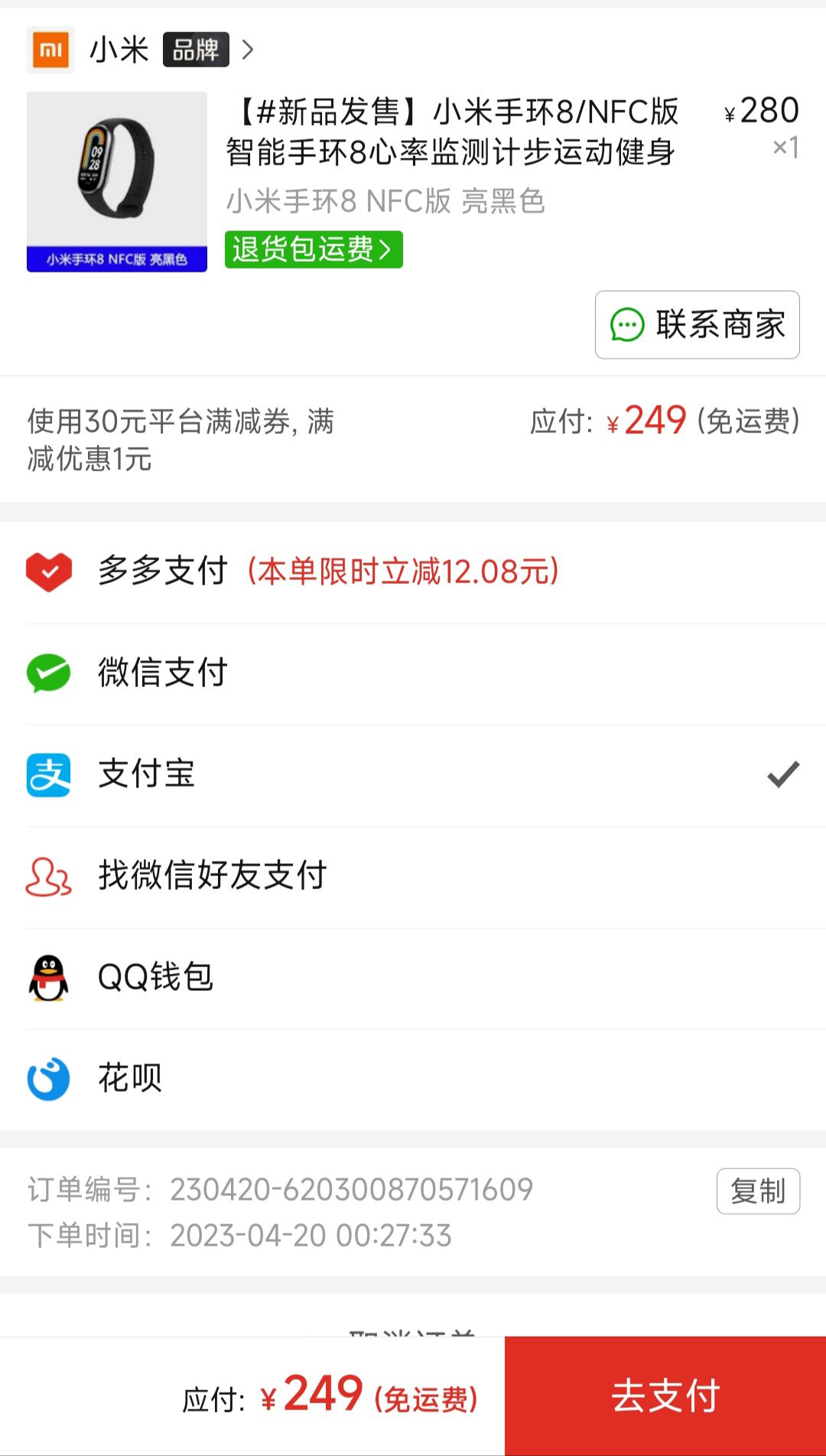826x1456 pixels.
Task: Click the Xiaomi brand logo icon
Action: [50, 49]
